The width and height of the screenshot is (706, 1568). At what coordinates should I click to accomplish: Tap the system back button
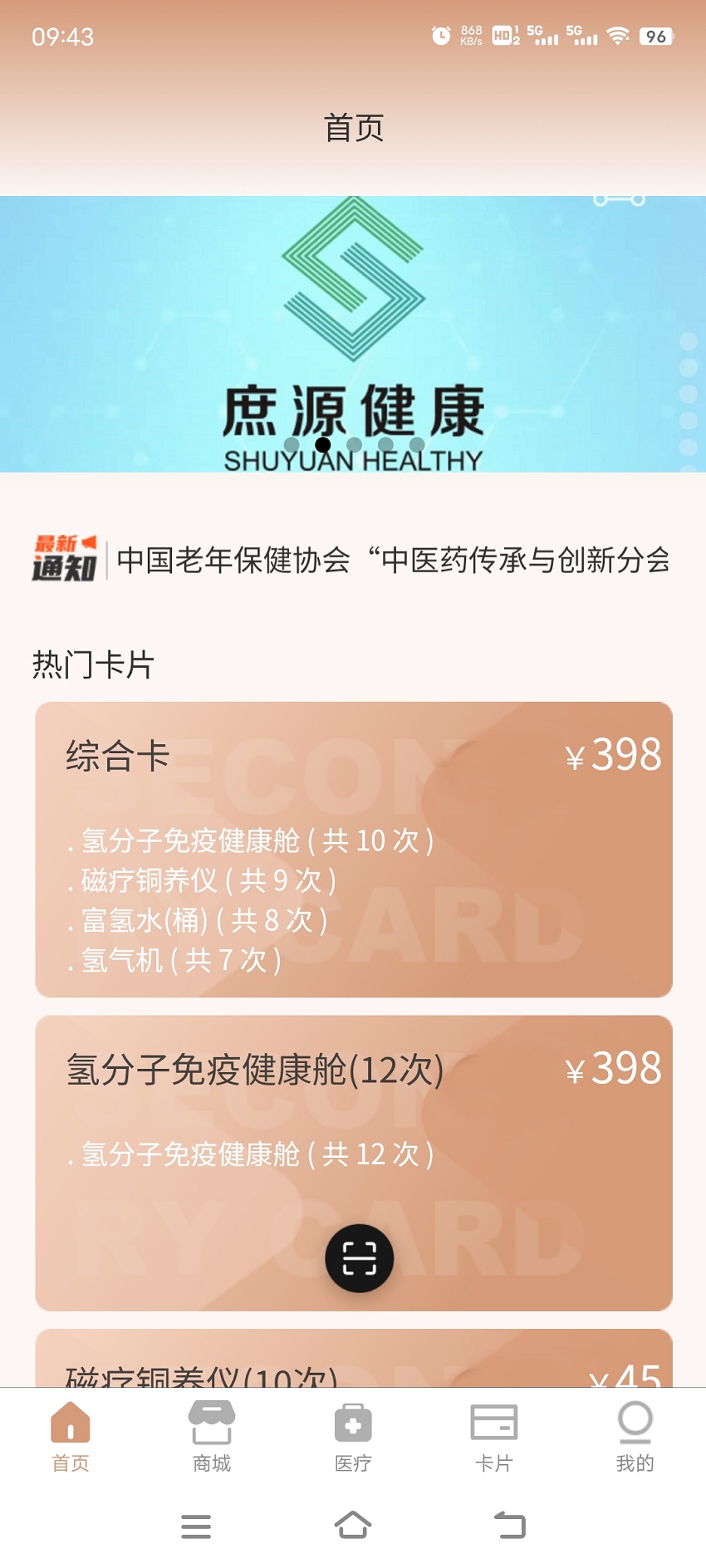(510, 1526)
